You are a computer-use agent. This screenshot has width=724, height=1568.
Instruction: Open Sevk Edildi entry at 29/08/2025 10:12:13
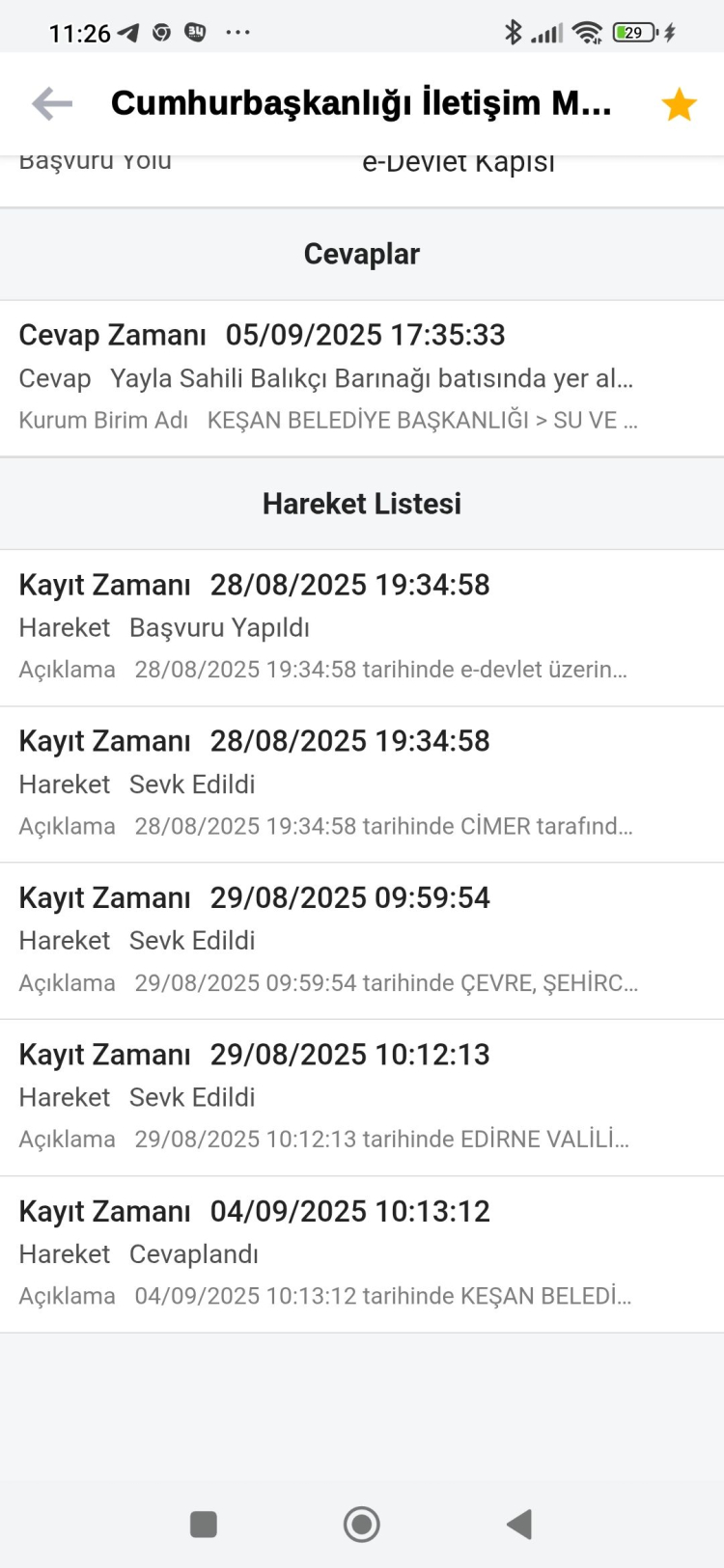[x=362, y=1097]
